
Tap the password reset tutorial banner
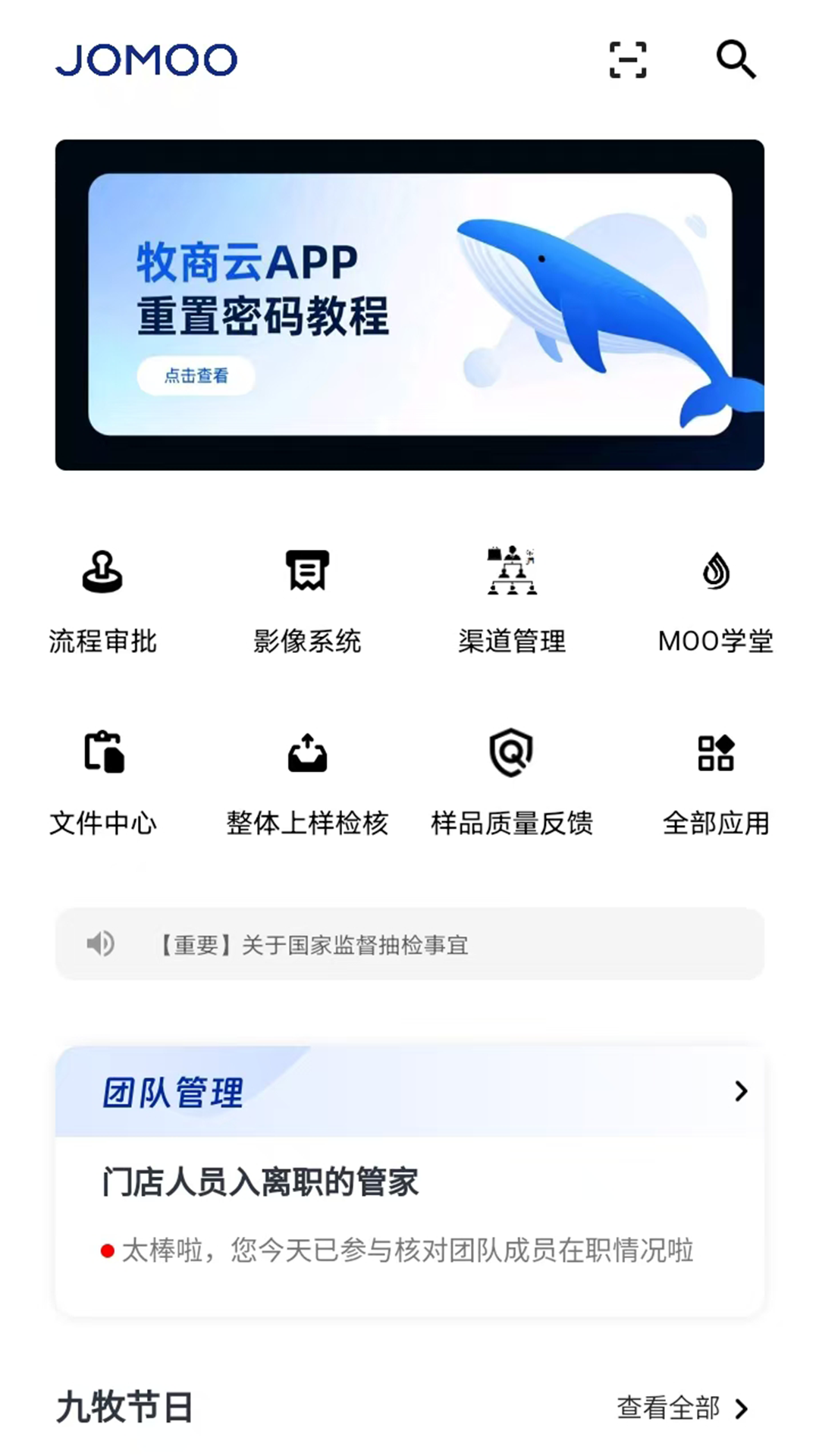click(x=409, y=303)
